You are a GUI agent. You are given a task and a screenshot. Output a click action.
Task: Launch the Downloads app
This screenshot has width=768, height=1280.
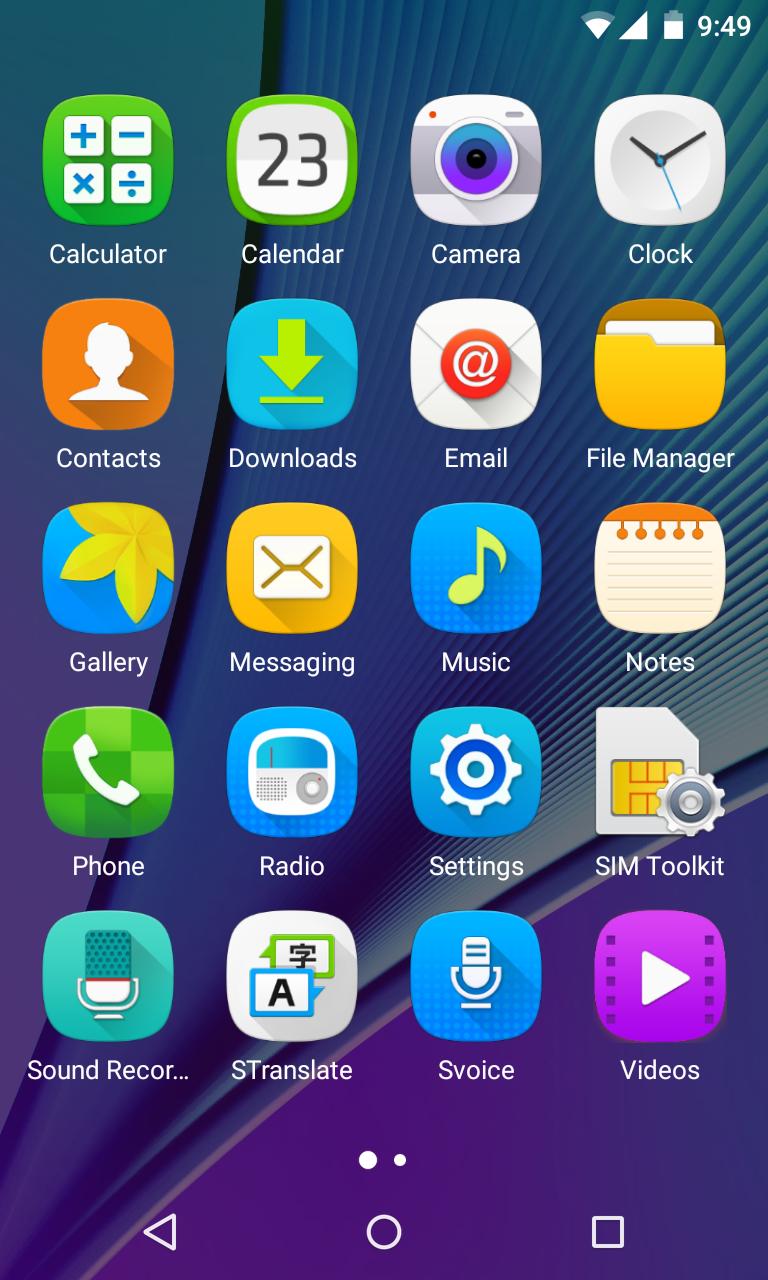pyautogui.click(x=291, y=364)
